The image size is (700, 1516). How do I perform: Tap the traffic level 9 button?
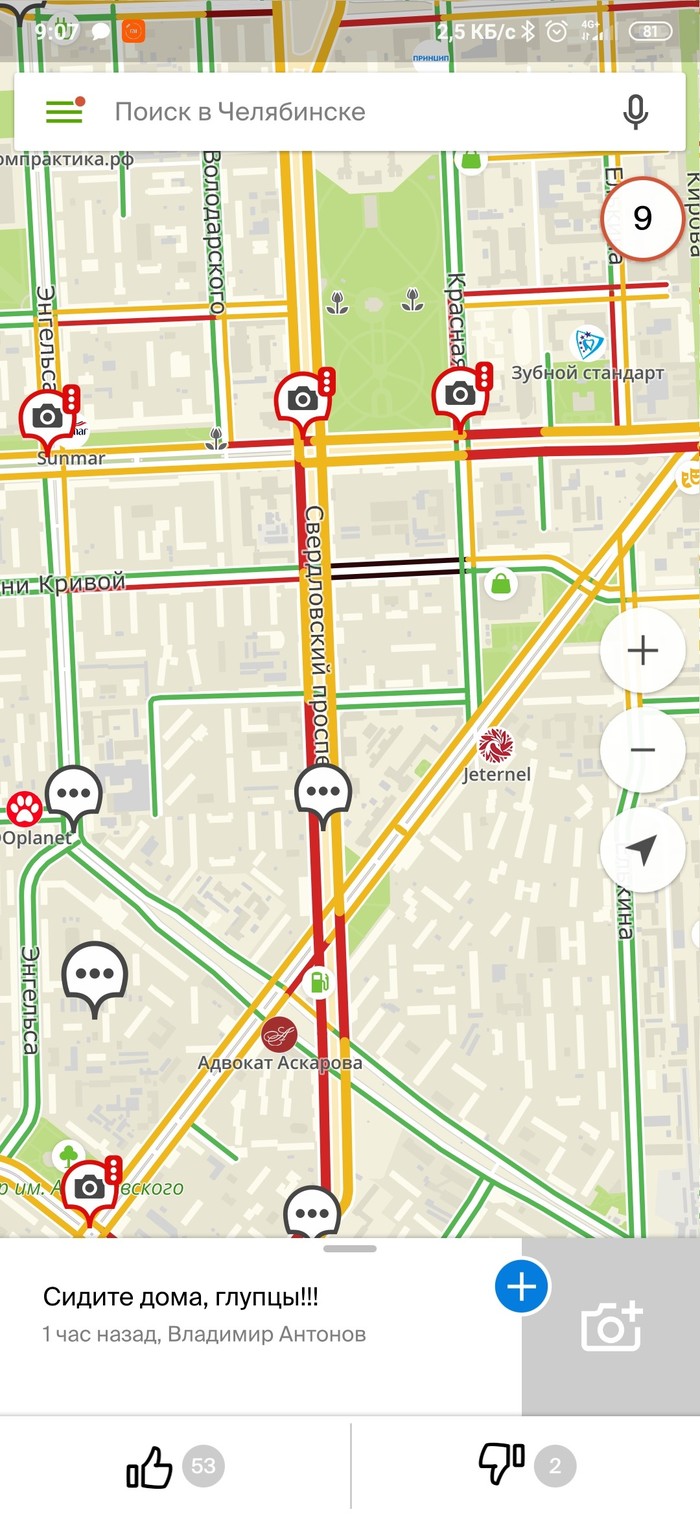point(642,218)
